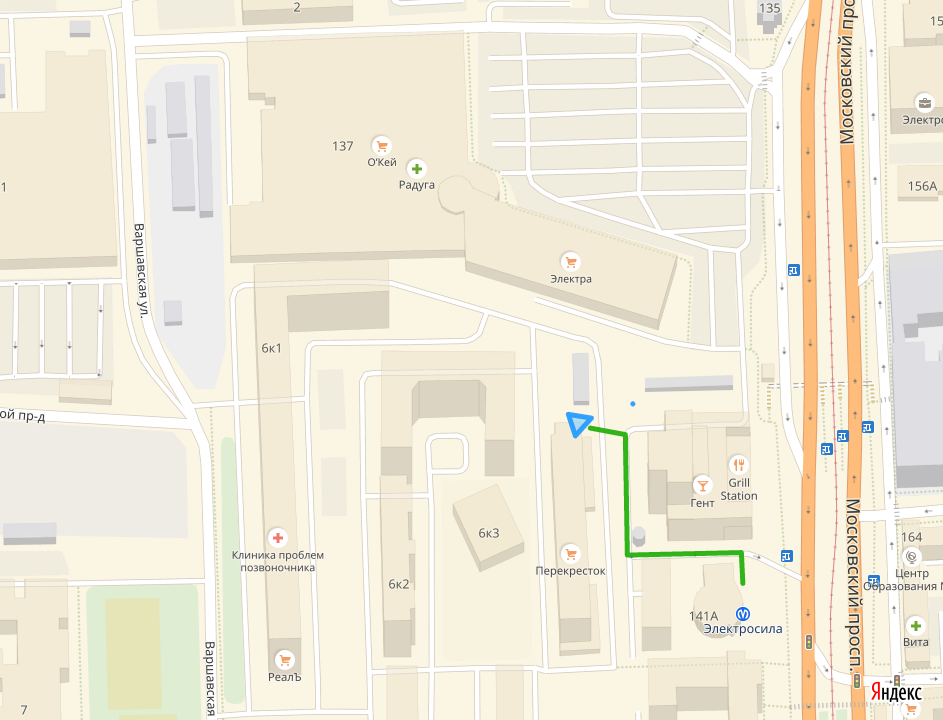Screen dimensions: 943x720
Task: Select the Вита pharmacy marker
Action: (915, 626)
